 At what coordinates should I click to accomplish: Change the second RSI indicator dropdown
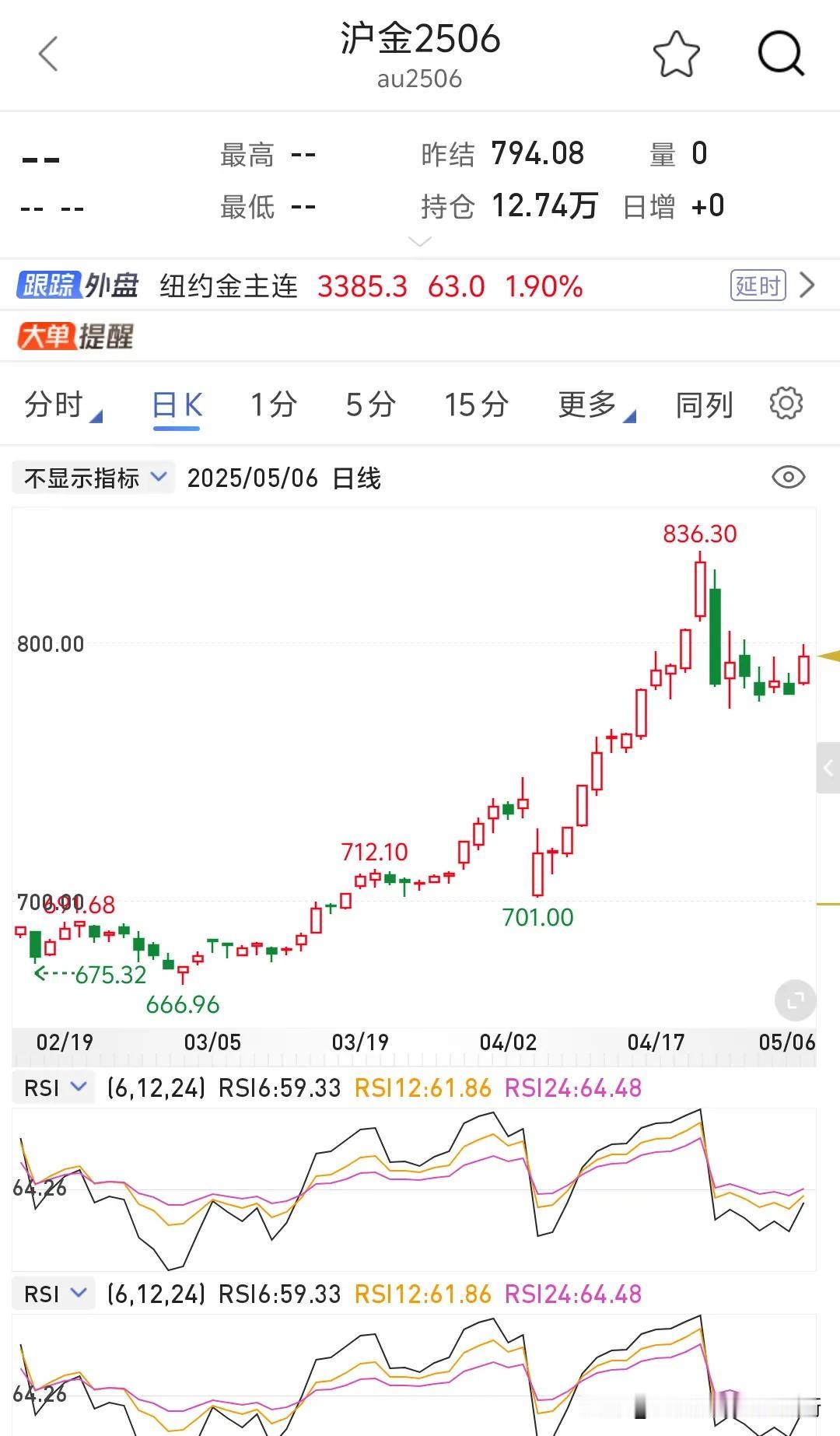click(54, 1294)
